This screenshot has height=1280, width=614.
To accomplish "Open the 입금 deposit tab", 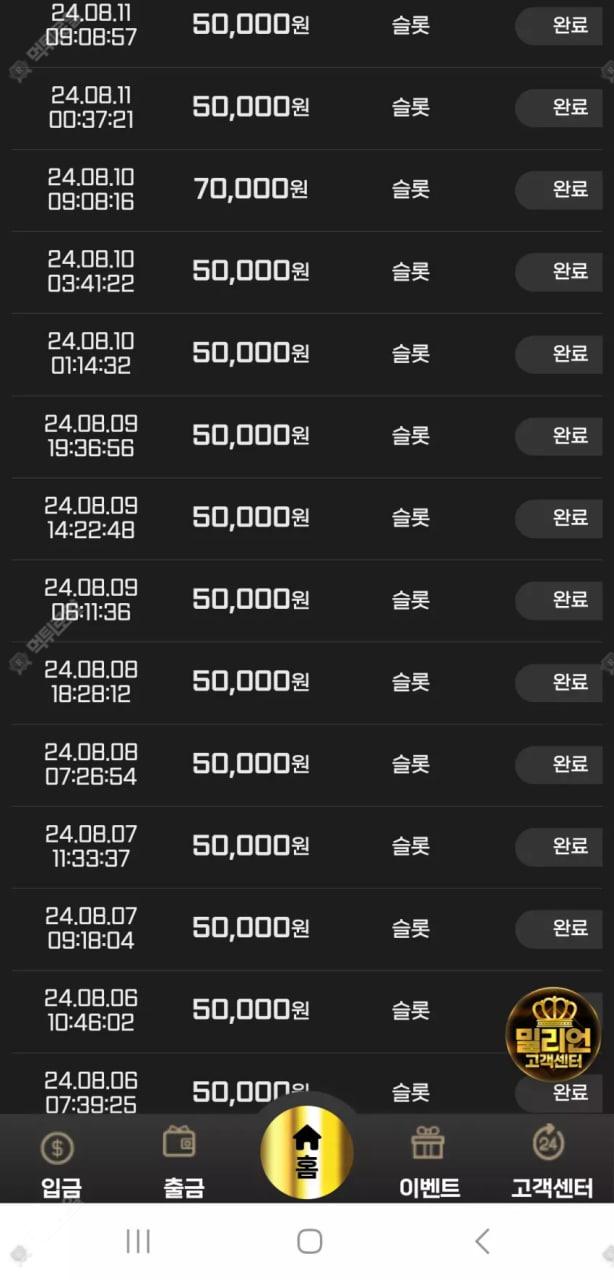I will tap(60, 1161).
